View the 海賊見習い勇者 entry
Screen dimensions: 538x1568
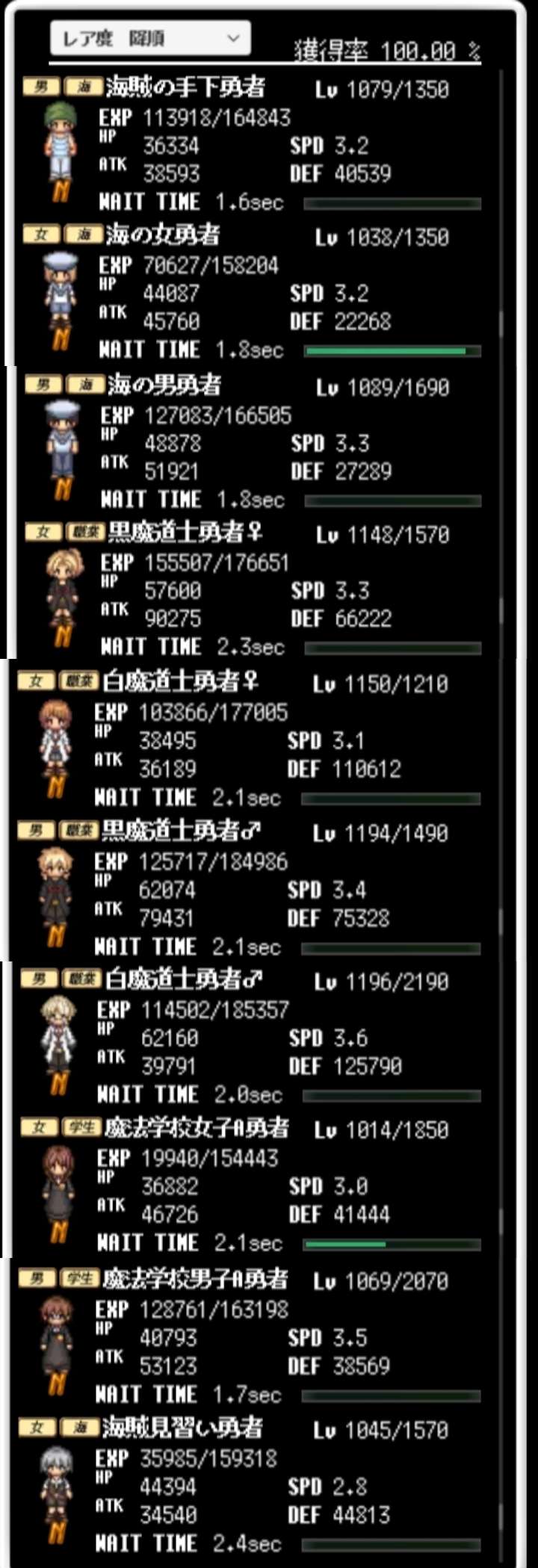[182, 1427]
